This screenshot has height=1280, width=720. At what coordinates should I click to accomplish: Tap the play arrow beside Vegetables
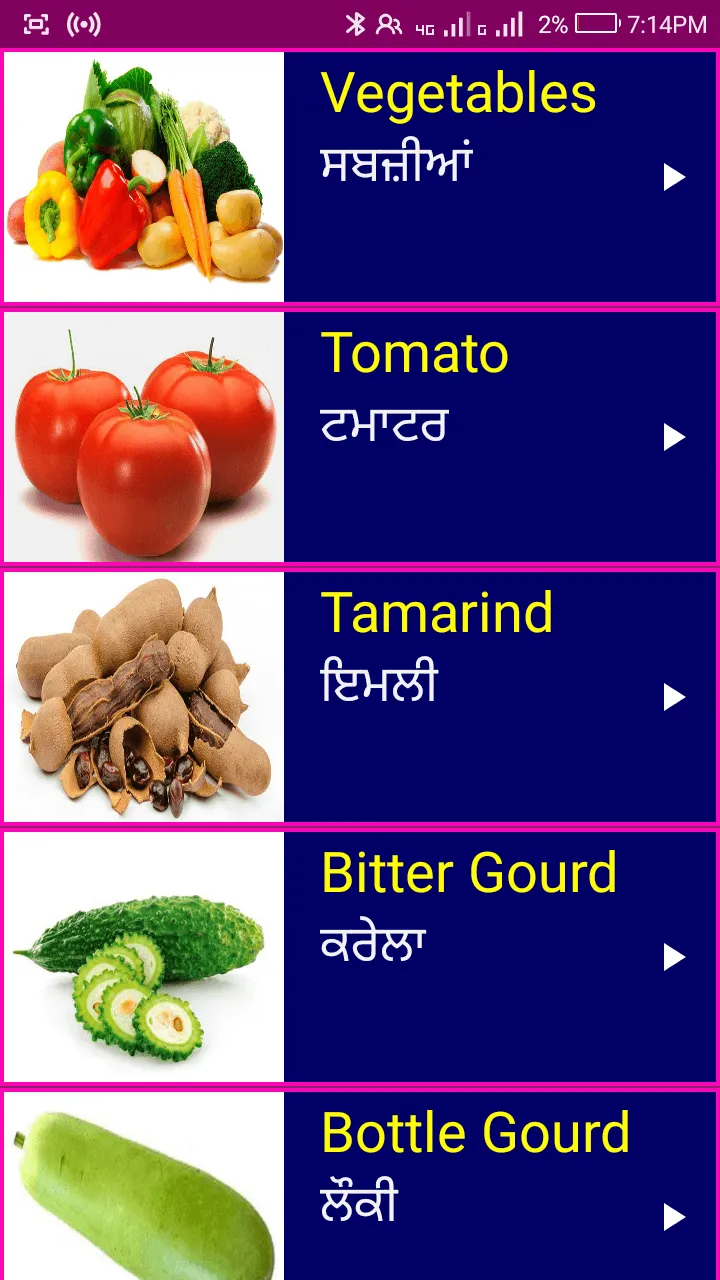(x=674, y=178)
